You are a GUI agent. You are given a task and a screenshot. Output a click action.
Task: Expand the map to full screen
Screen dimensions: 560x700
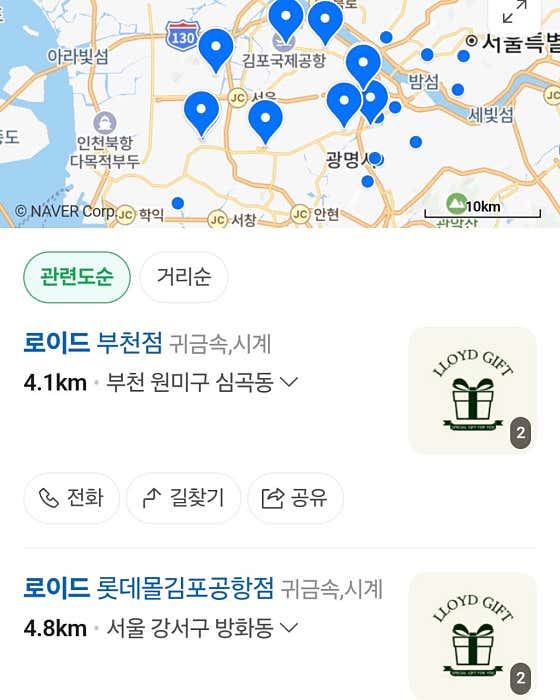coord(514,12)
